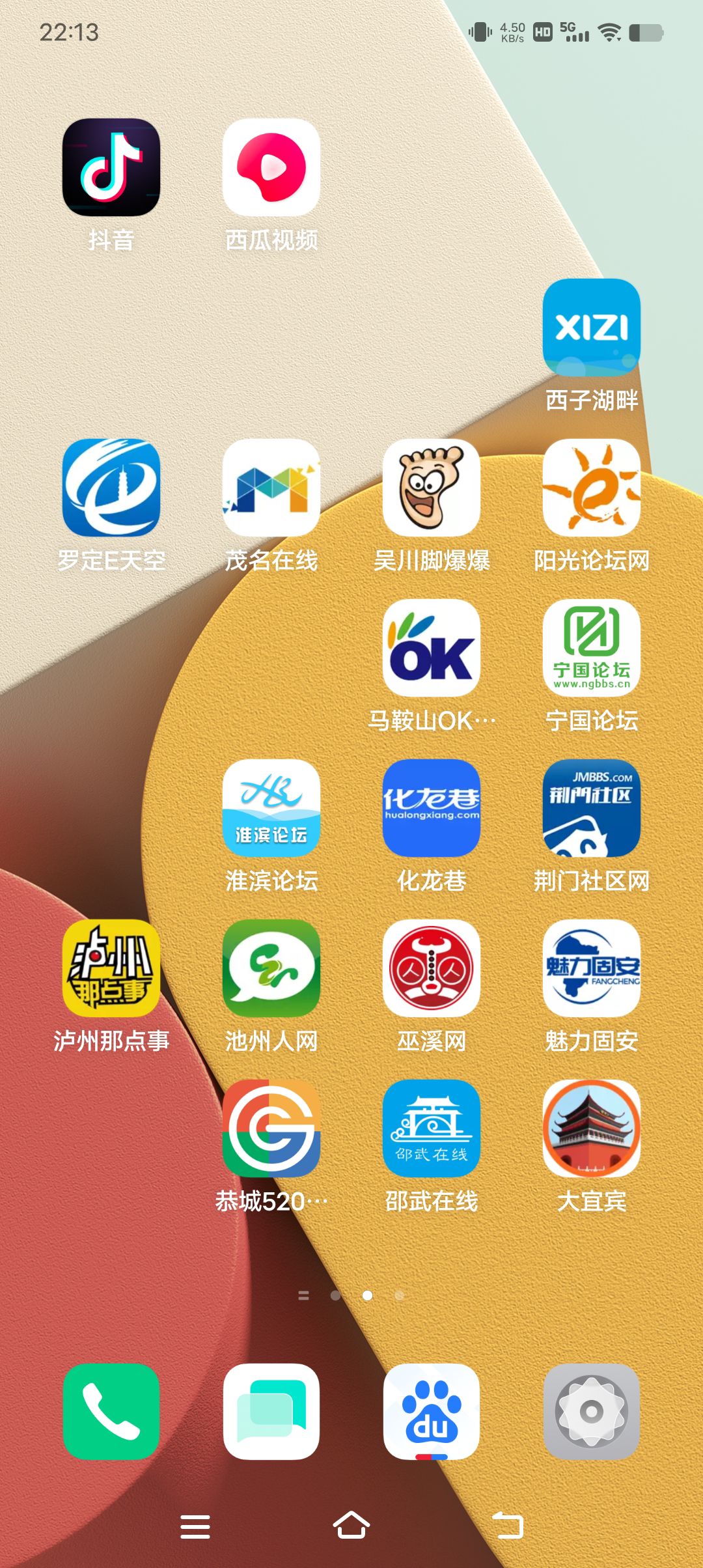
Task: Launch 西瓜视频
Action: coord(271,167)
